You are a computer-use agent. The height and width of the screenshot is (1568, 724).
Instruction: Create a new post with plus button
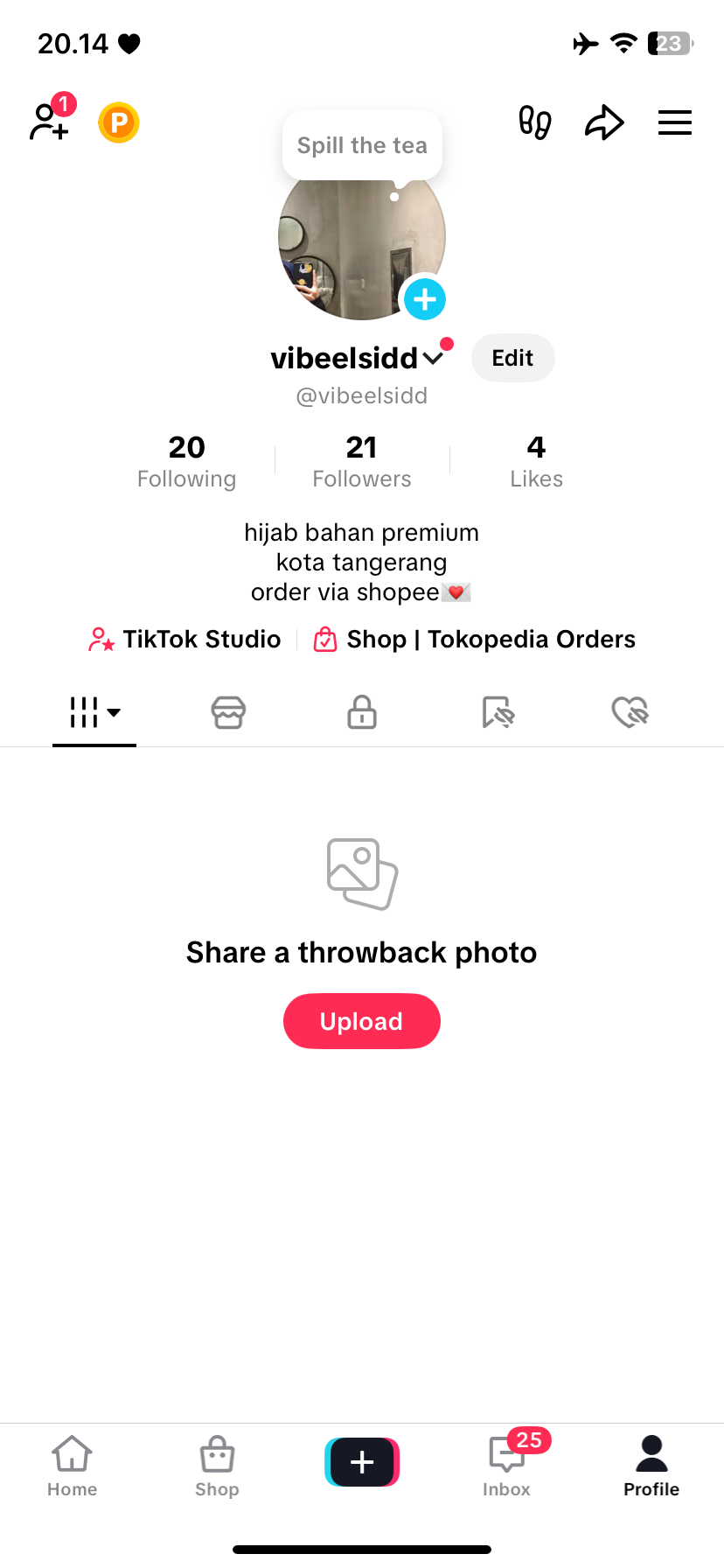click(362, 1462)
